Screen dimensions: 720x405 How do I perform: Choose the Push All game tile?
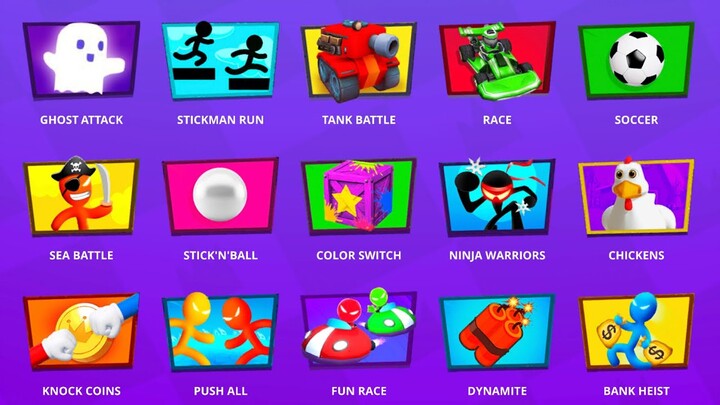coord(220,332)
